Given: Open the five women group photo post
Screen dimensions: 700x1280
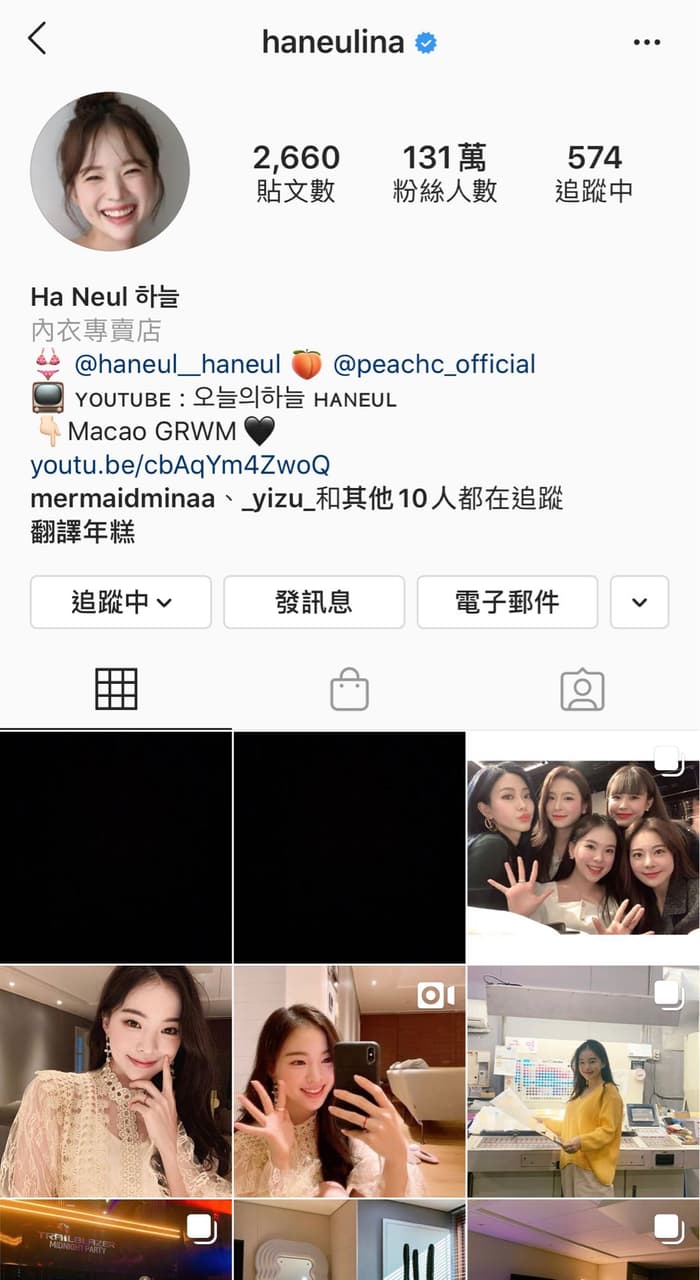Looking at the screenshot, I should click(583, 846).
